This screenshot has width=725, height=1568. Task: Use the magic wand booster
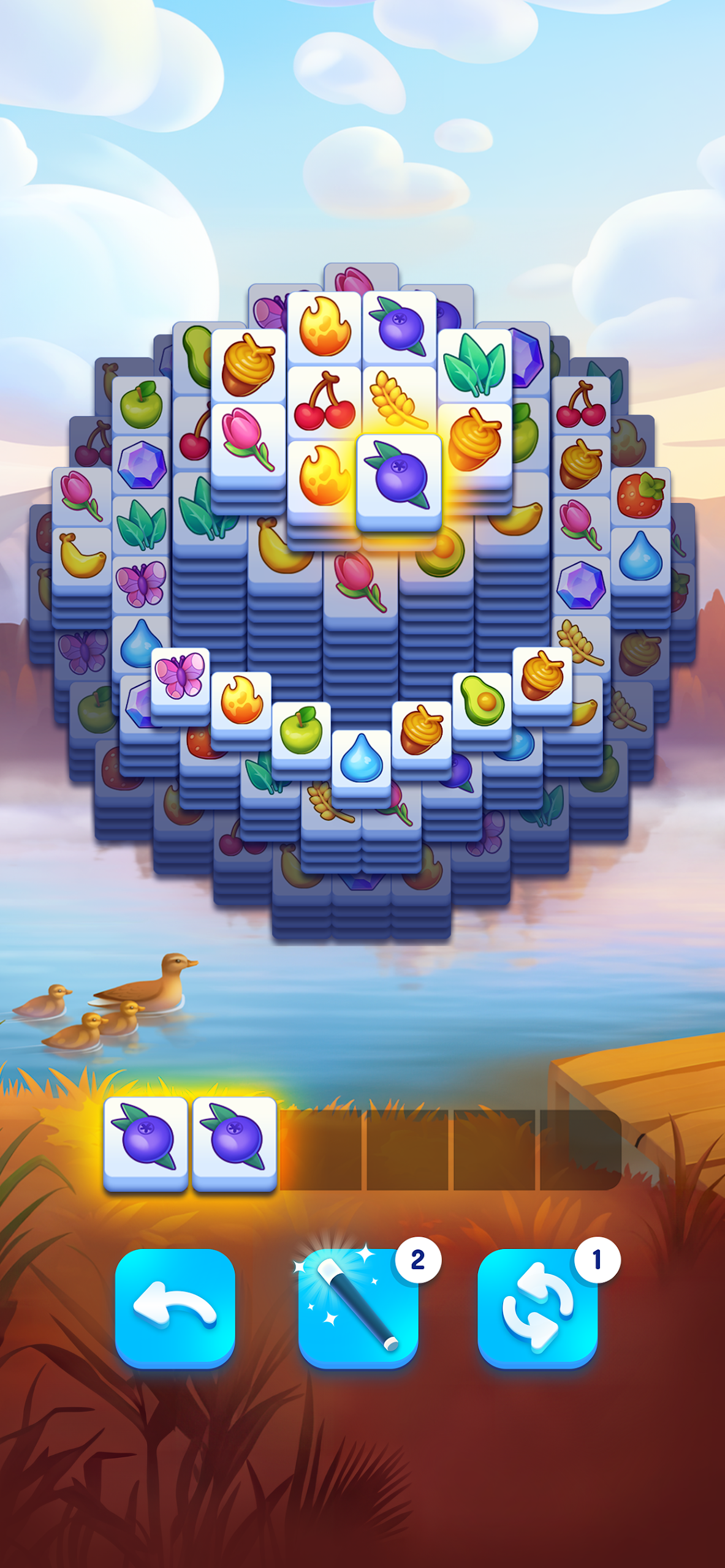[358, 1307]
